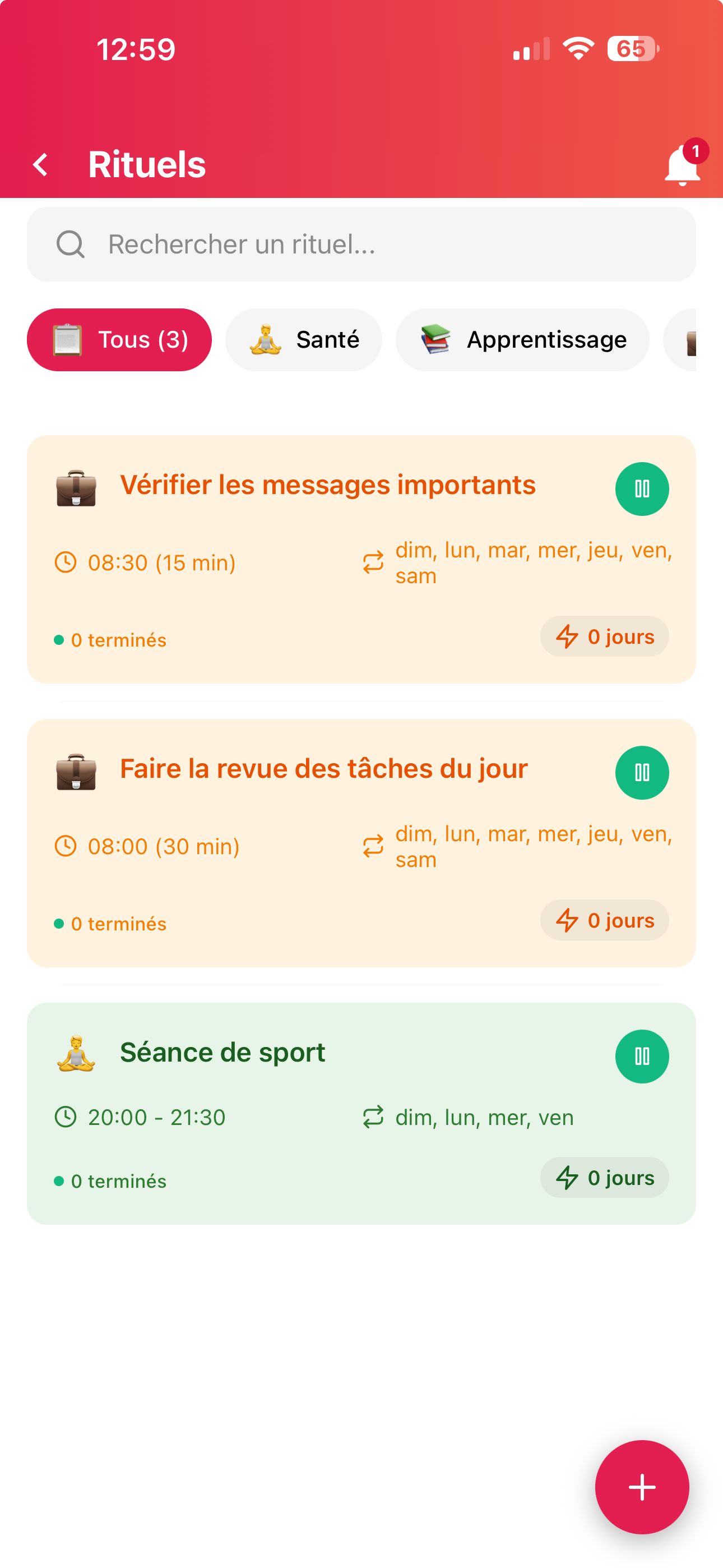Image resolution: width=723 pixels, height=1568 pixels.
Task: Pause the Faire la revue des tâches ritual
Action: tap(641, 772)
